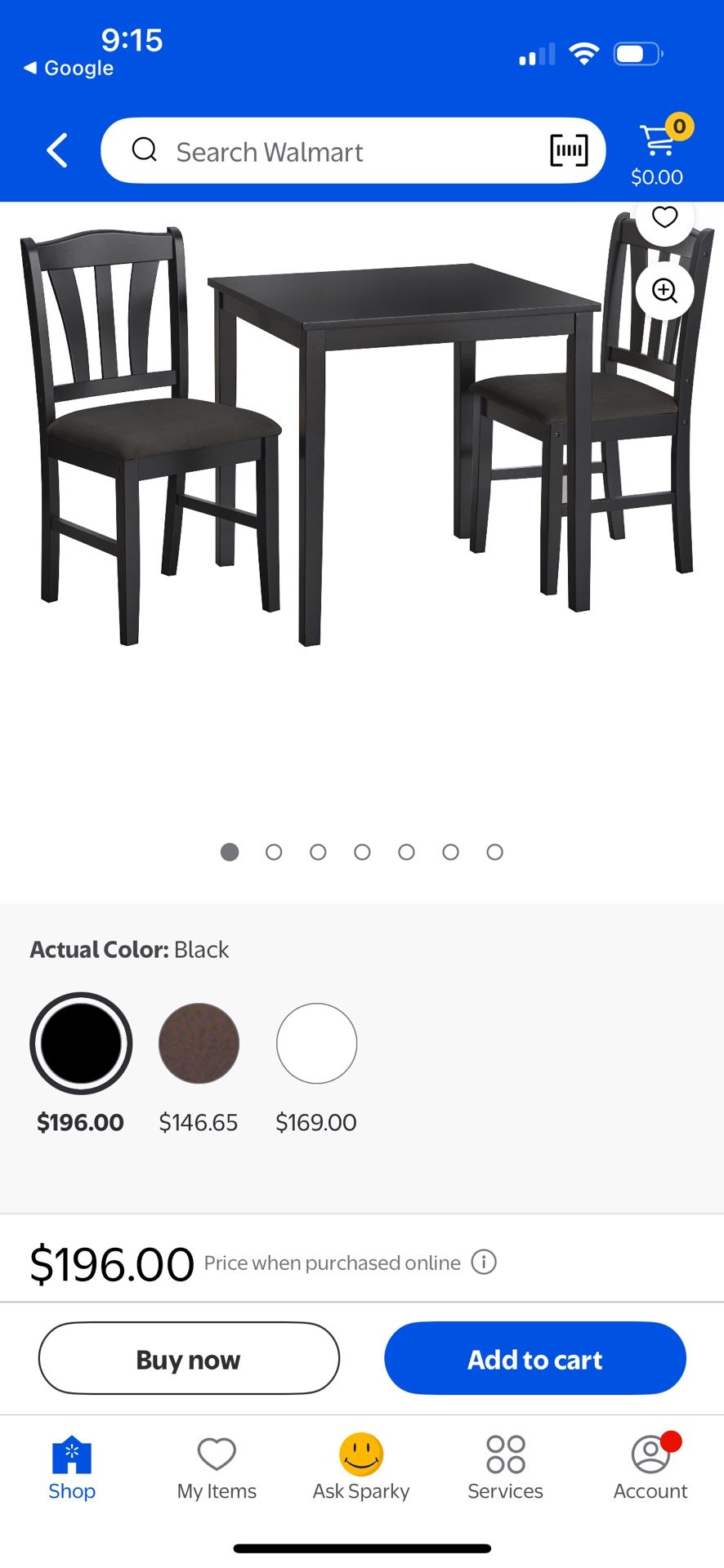Screen dimensions: 724x1568
Task: Open the Account tab
Action: pyautogui.click(x=650, y=1466)
